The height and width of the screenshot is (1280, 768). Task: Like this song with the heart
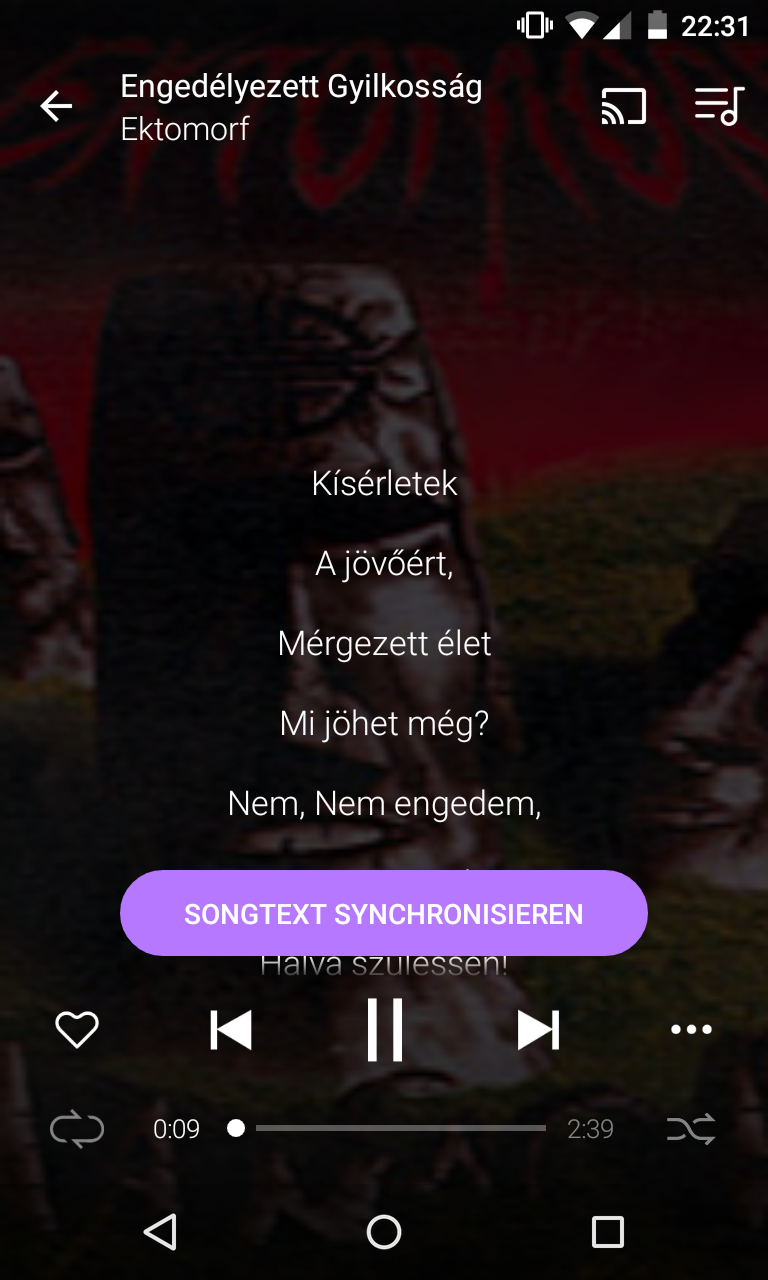pyautogui.click(x=77, y=1029)
